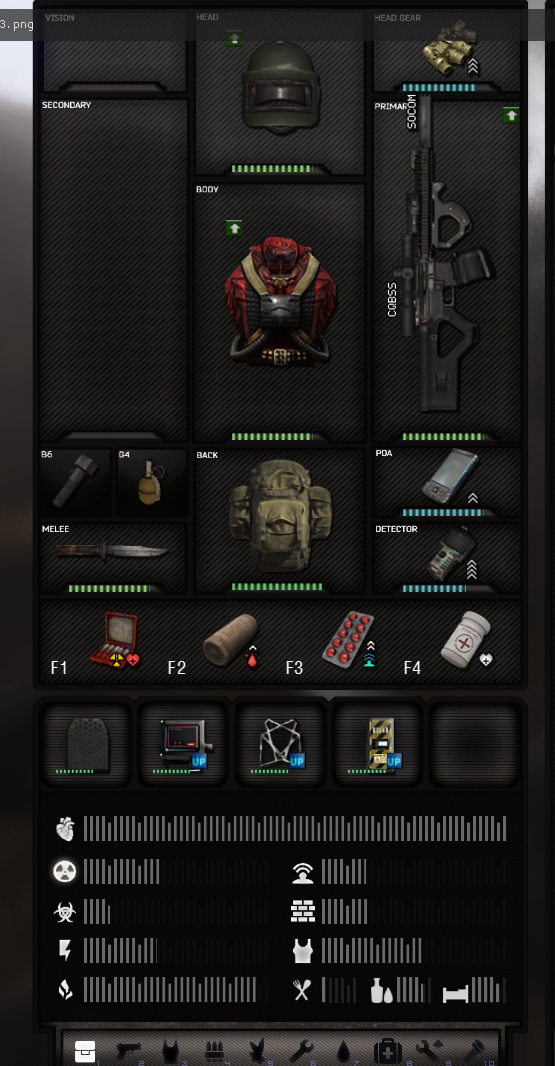The height and width of the screenshot is (1066, 555).
Task: Tap the empty Secondary weapon slot
Action: pos(114,271)
